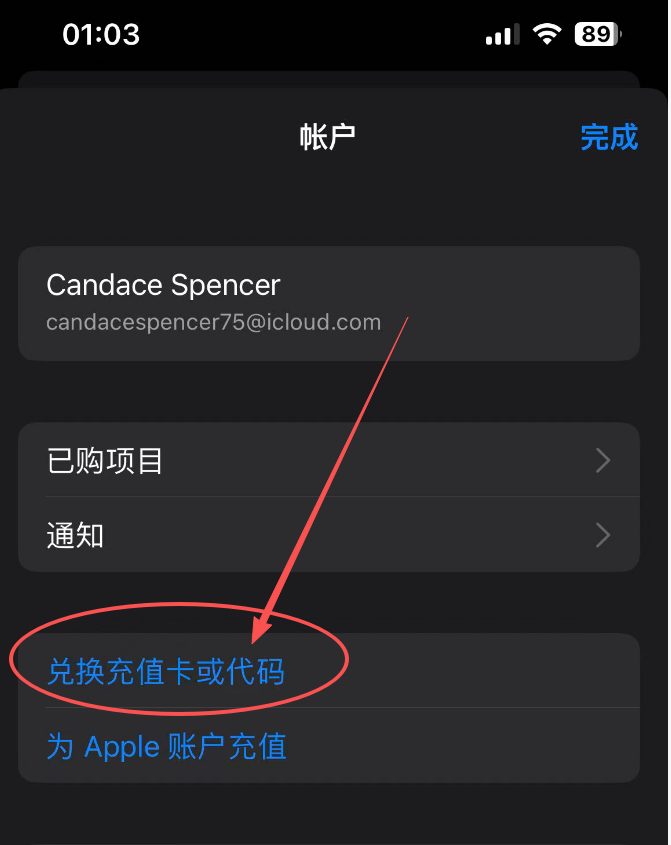
Task: Tap 完成 to close account sheet
Action: pyautogui.click(x=608, y=137)
